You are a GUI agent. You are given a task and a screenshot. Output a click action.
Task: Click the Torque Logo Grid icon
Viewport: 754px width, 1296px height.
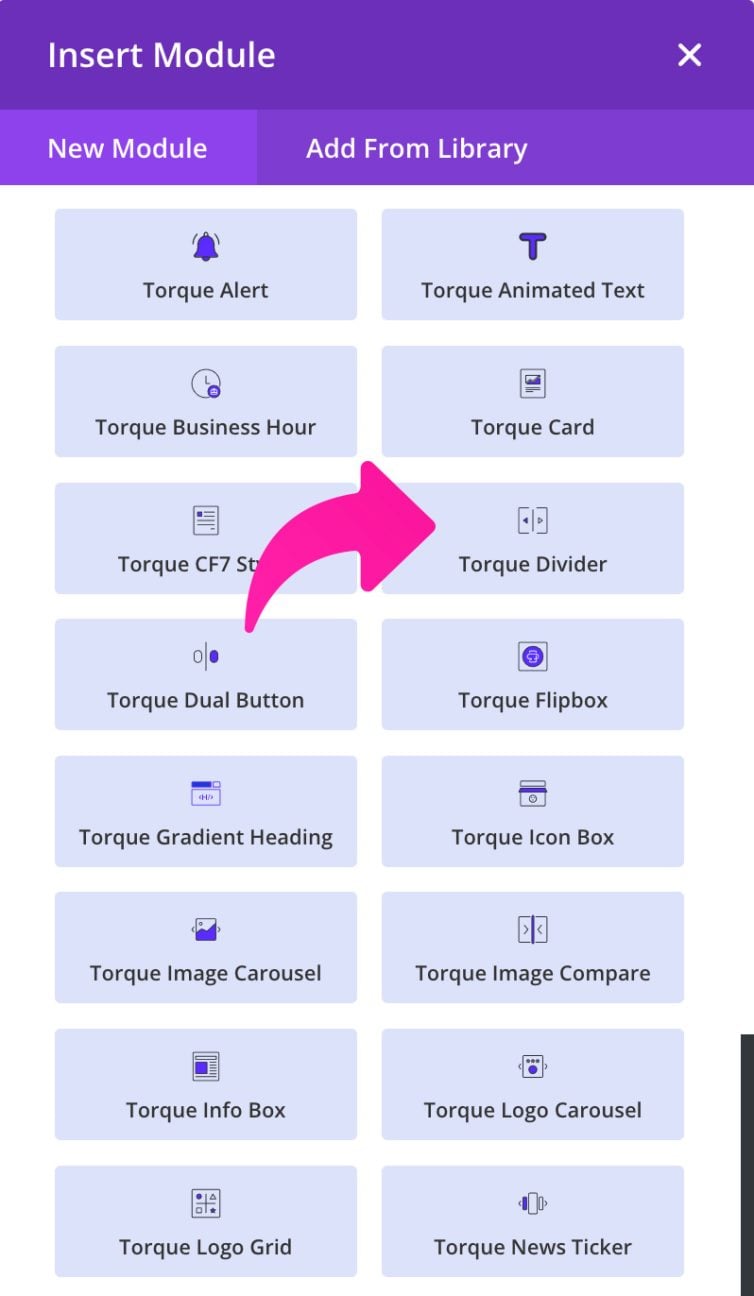tap(206, 1203)
